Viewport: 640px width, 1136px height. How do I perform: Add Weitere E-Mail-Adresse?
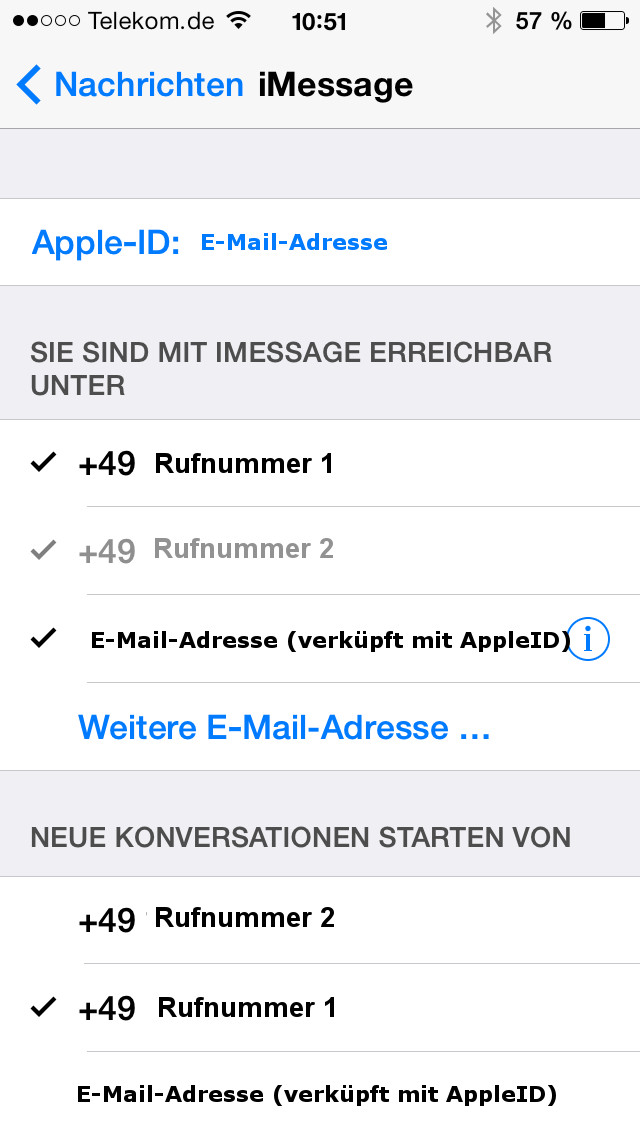point(284,727)
